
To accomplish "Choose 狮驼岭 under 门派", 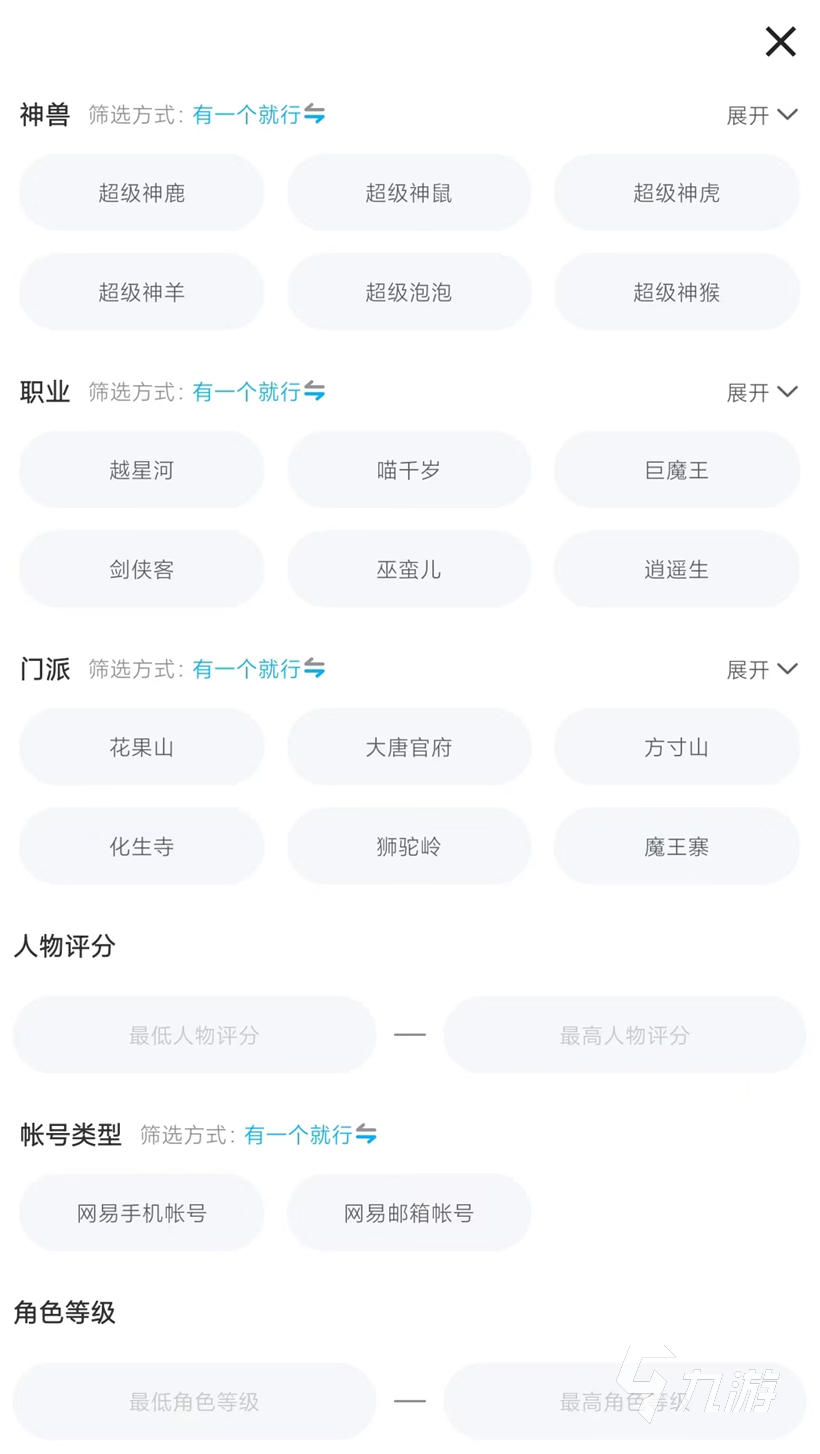I will click(409, 847).
